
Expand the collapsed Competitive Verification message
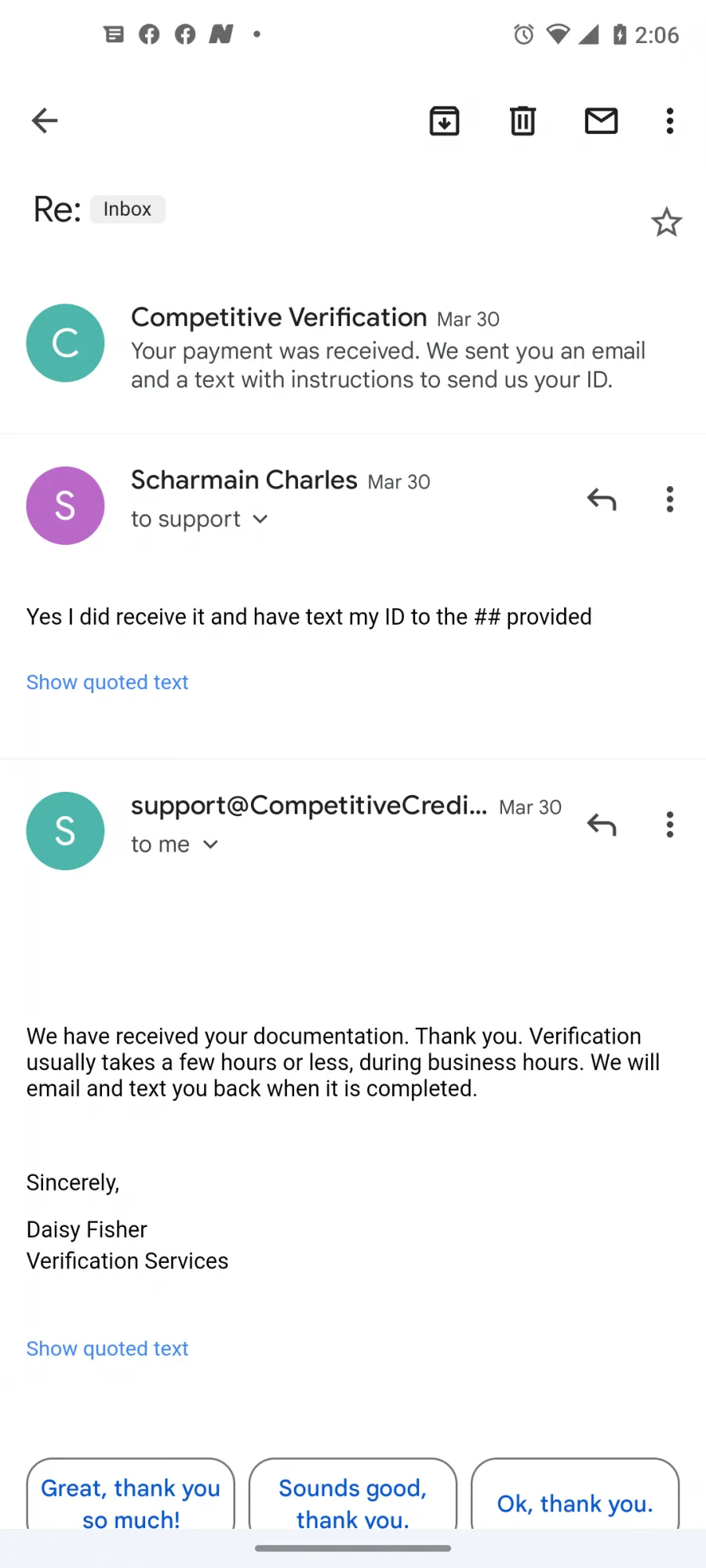click(x=353, y=347)
